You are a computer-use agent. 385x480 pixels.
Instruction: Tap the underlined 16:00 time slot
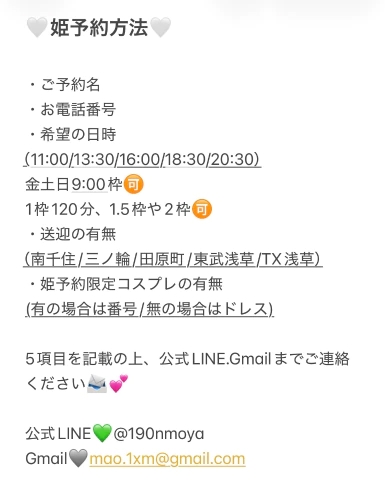click(138, 159)
